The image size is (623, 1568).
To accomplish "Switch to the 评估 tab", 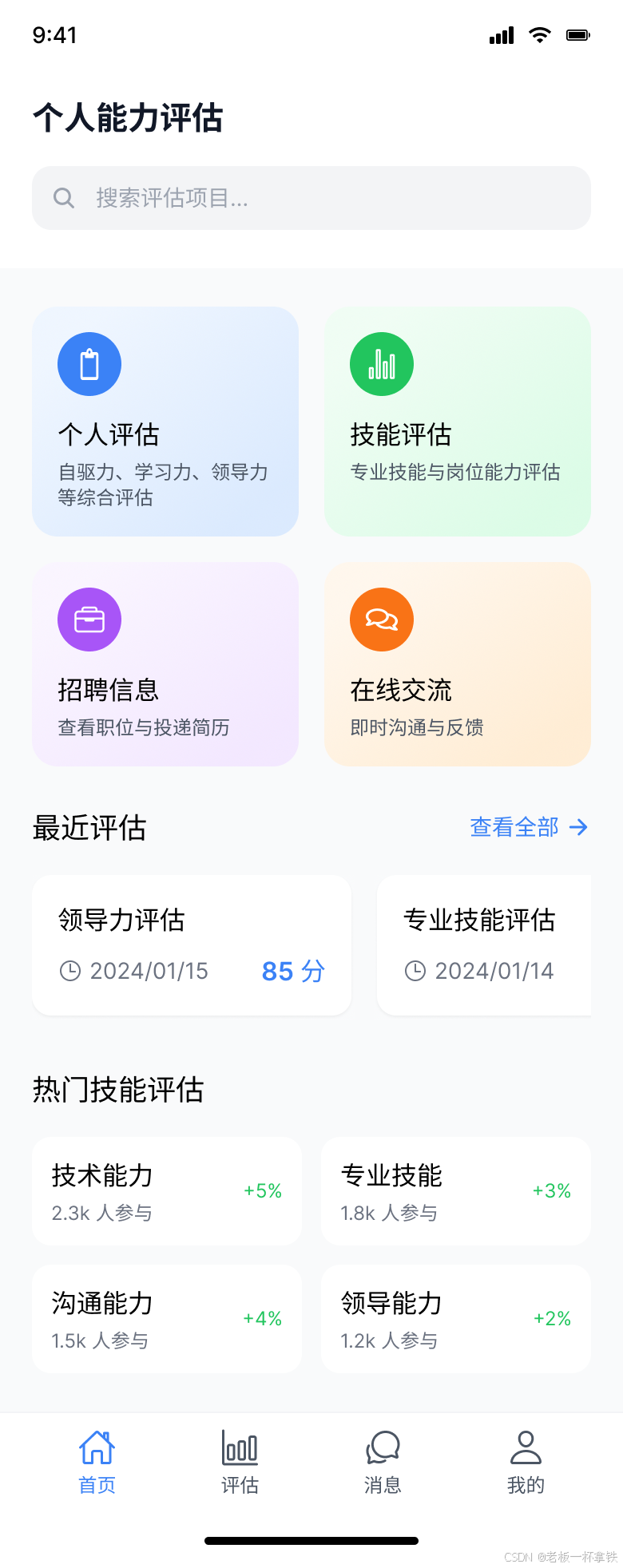I will click(240, 1463).
